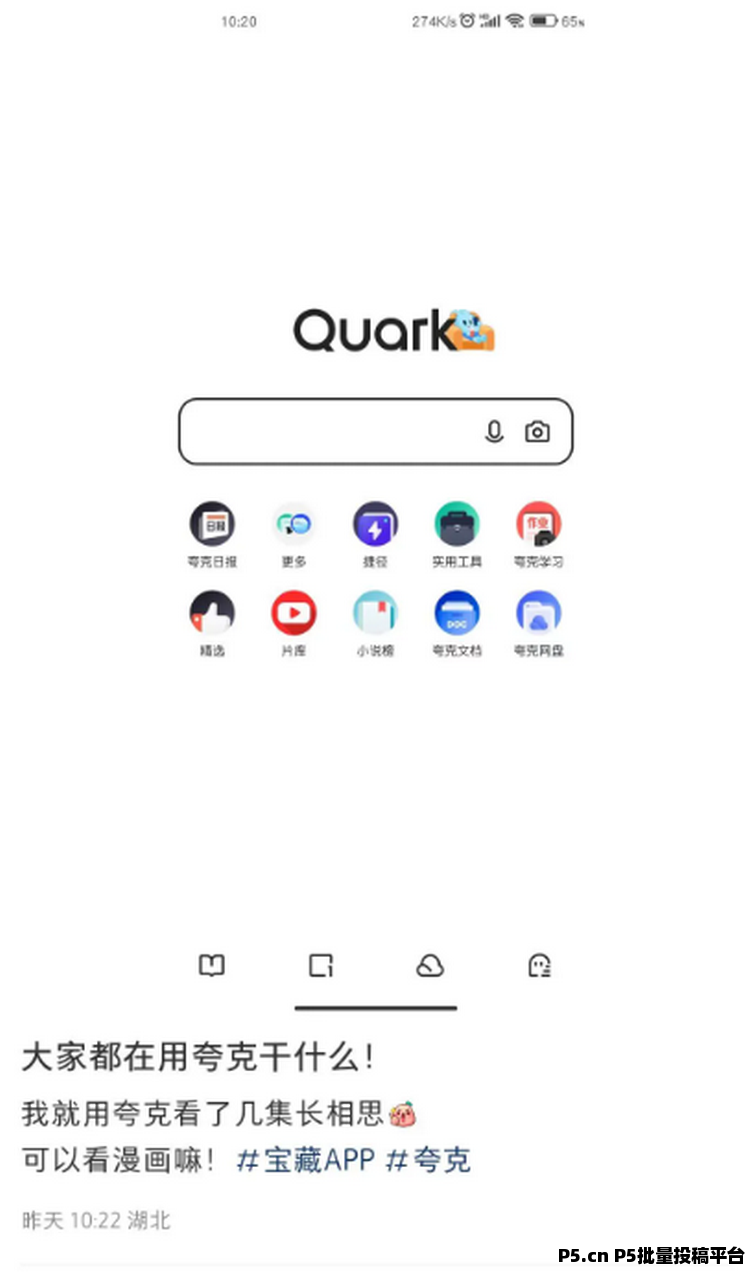Open the post's Quark screenshot image
Screen dimensions: 750x1273
click(375, 500)
